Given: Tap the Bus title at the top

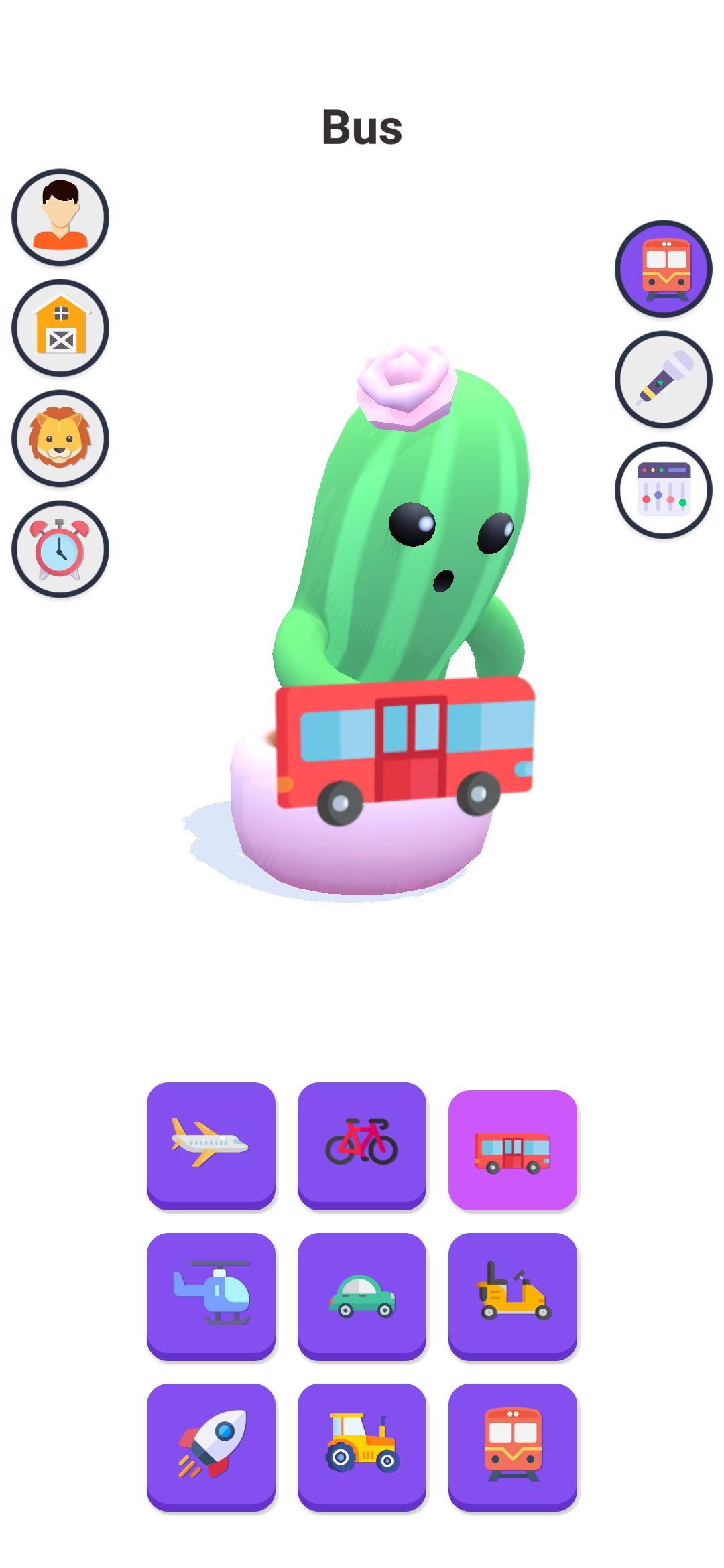Looking at the screenshot, I should coord(362,127).
